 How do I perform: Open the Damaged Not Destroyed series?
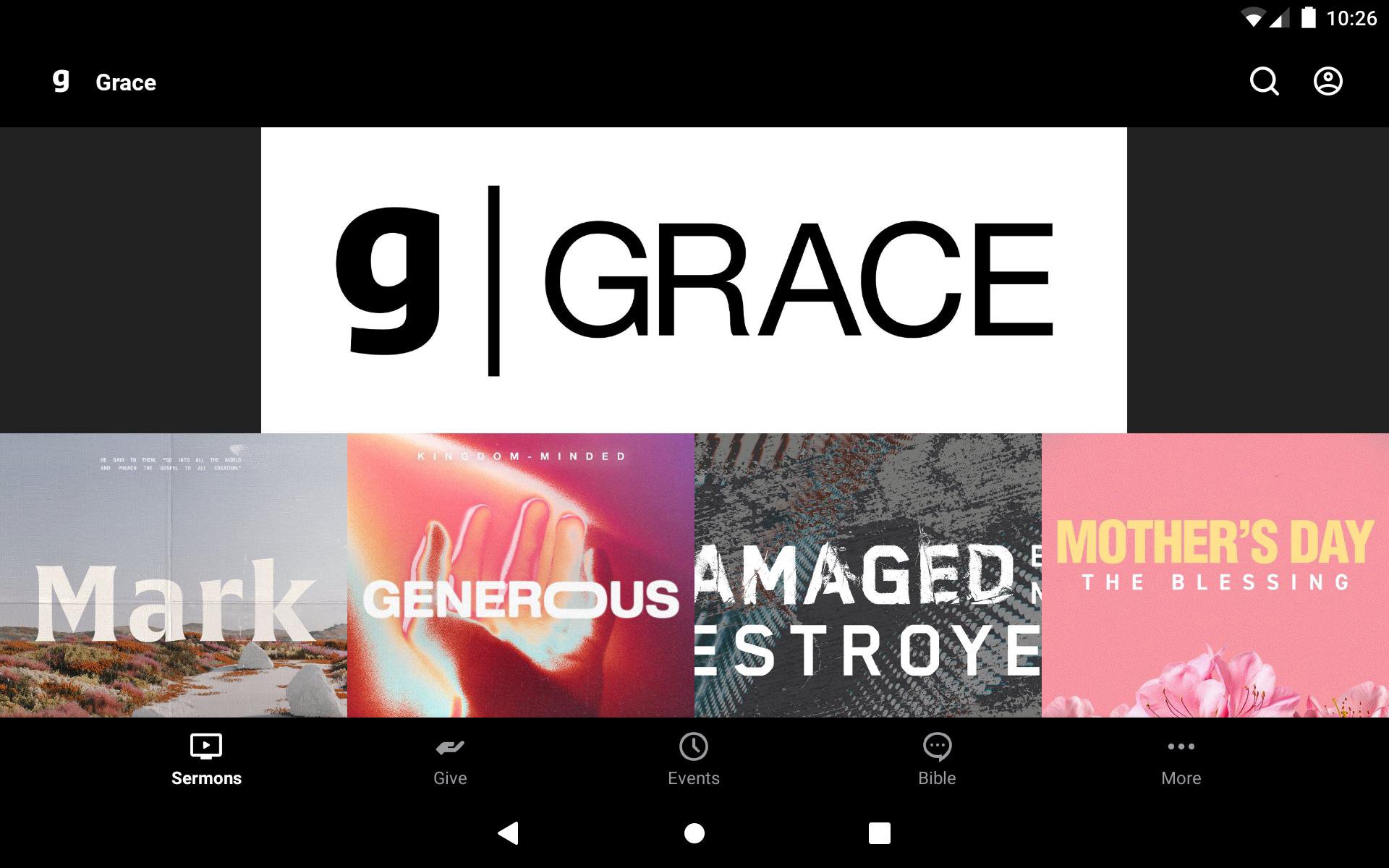pyautogui.click(x=868, y=575)
